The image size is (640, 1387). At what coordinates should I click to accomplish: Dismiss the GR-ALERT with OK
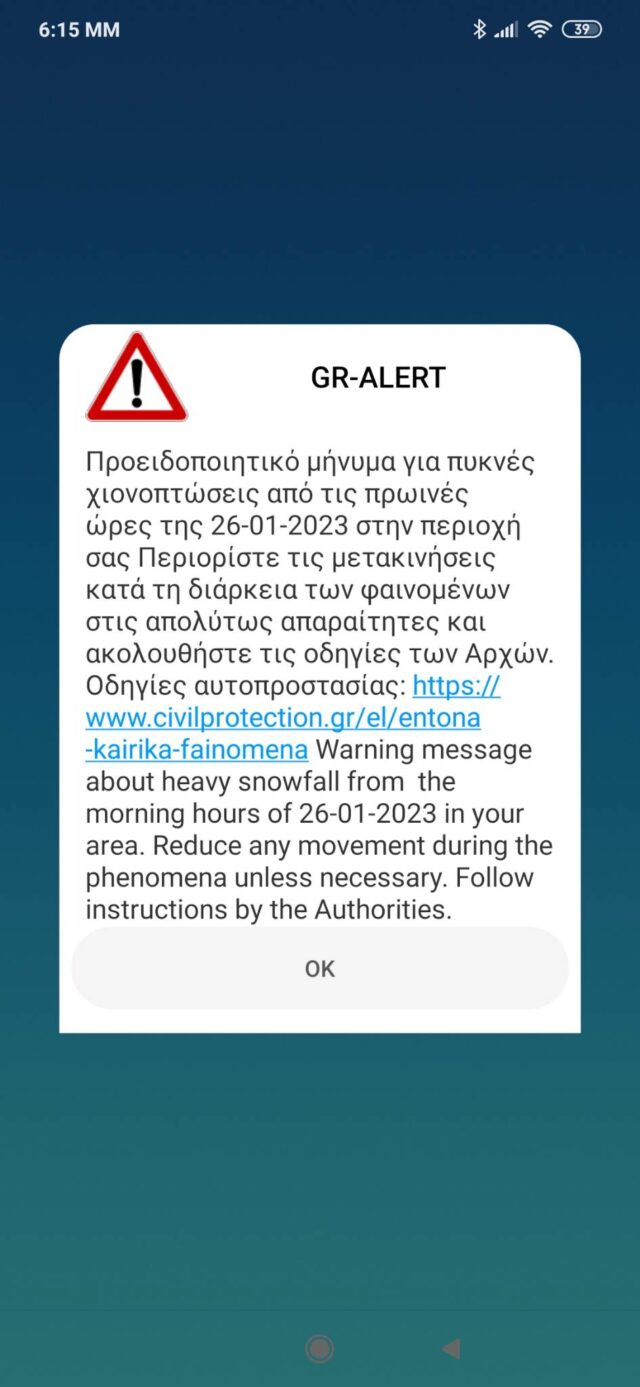coord(320,968)
